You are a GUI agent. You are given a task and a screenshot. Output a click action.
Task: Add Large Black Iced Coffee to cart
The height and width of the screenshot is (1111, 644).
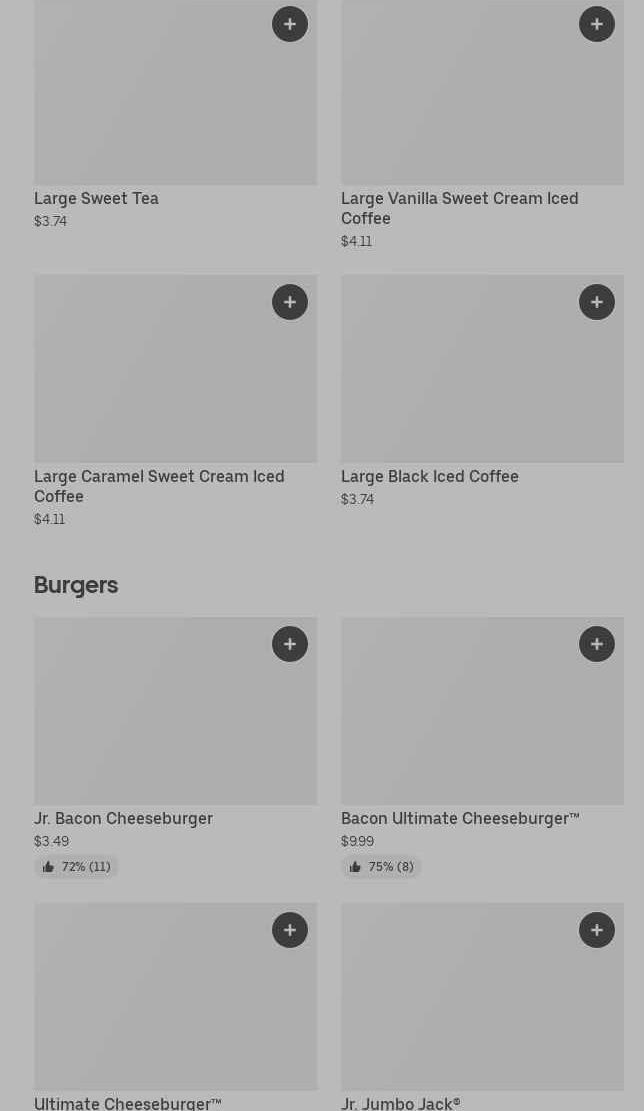click(x=597, y=302)
